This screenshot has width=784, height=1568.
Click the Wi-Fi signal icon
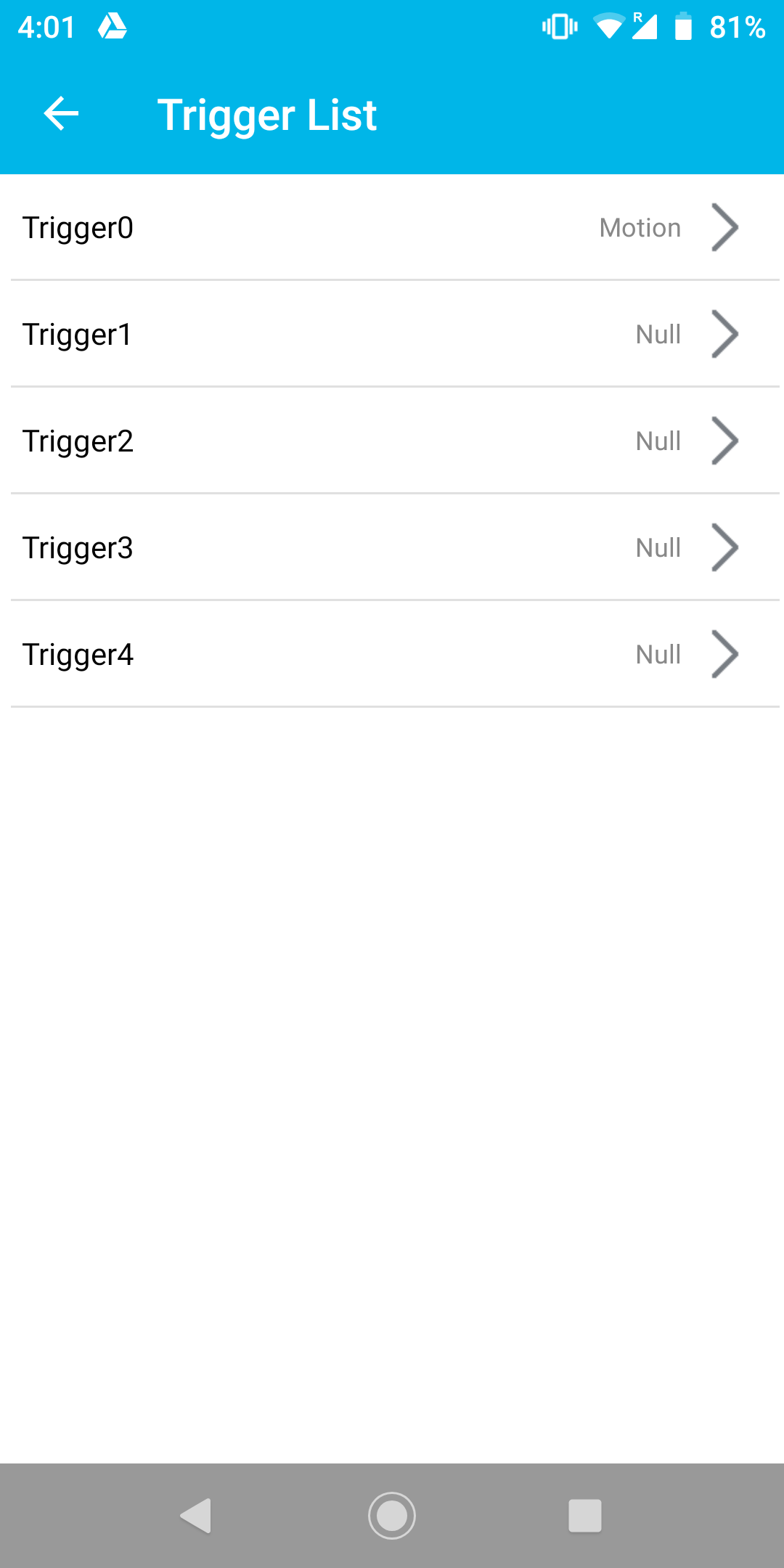608,27
